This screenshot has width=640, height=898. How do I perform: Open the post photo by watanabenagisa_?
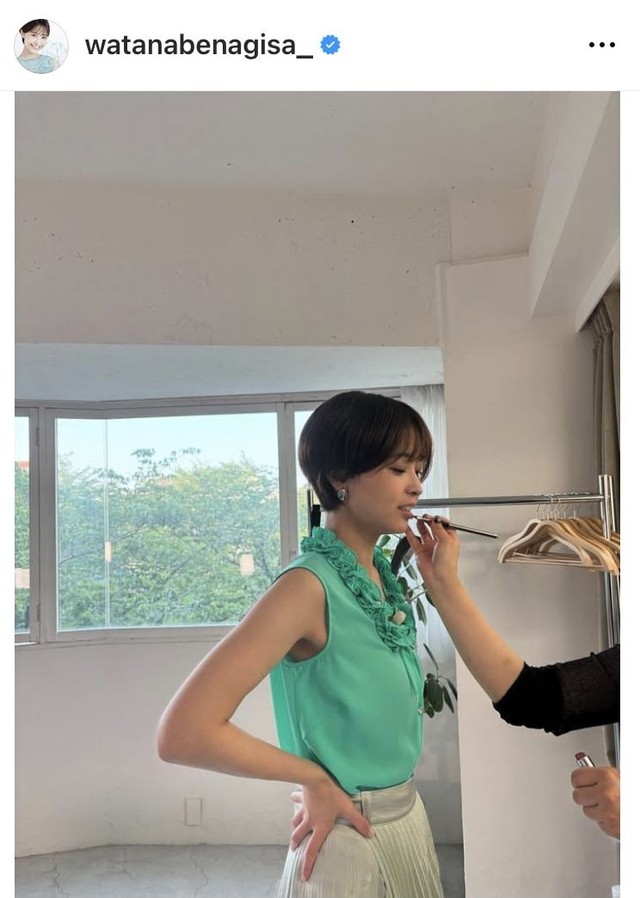tap(317, 494)
